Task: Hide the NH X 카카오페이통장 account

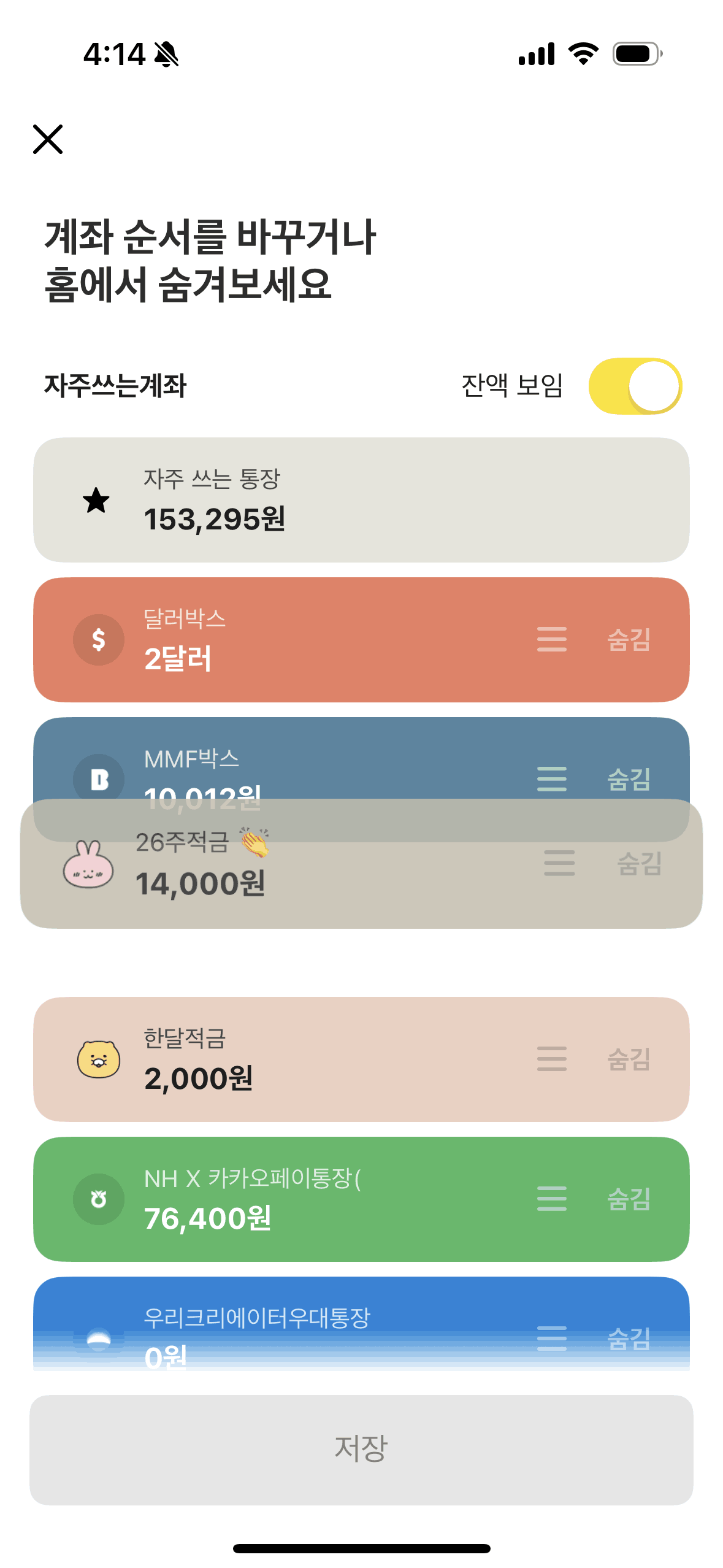Action: (629, 1199)
